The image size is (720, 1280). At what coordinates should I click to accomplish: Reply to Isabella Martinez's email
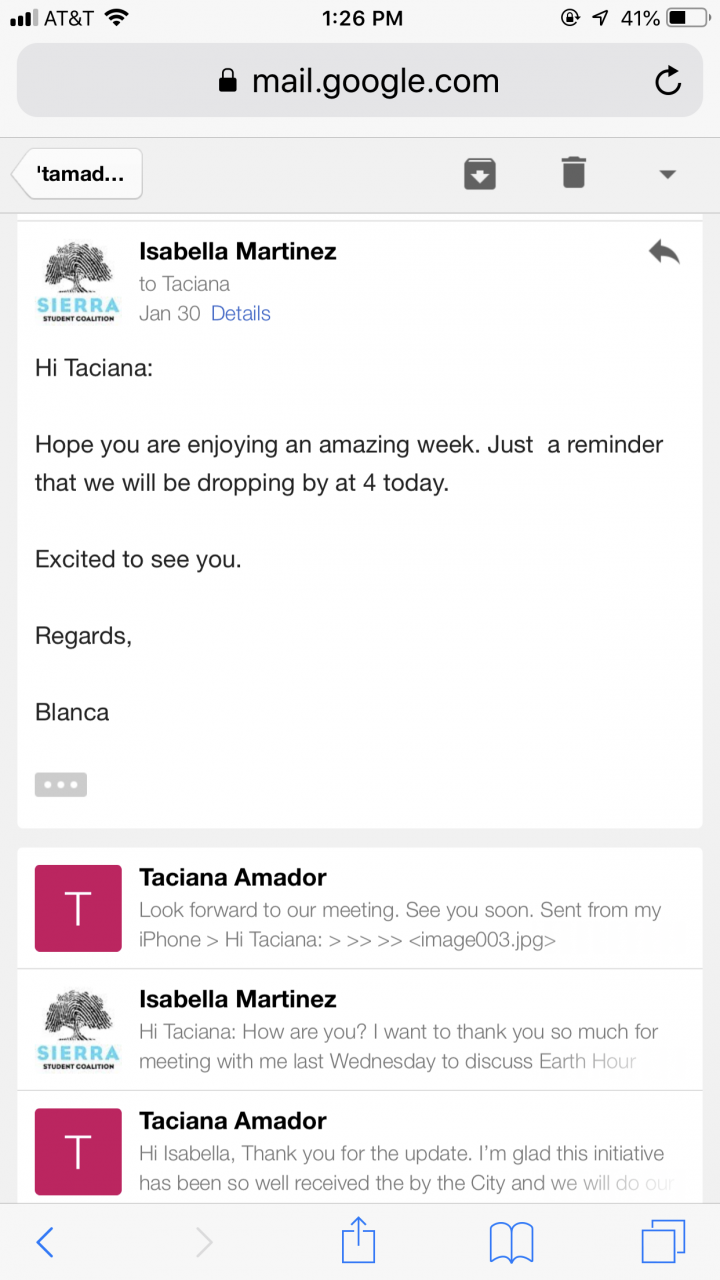(x=663, y=253)
